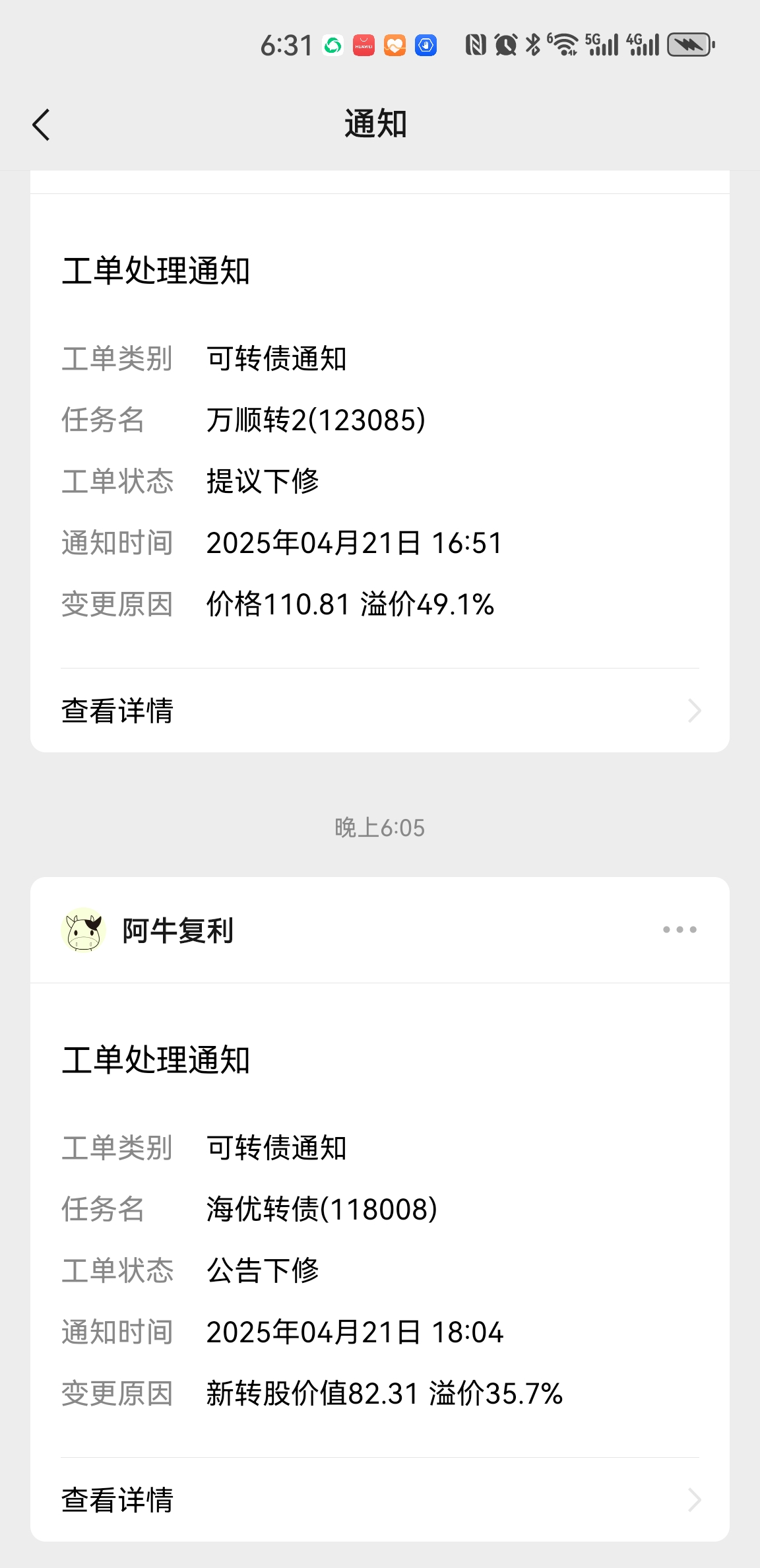View details for 万顺转2(123085) notice

click(380, 711)
